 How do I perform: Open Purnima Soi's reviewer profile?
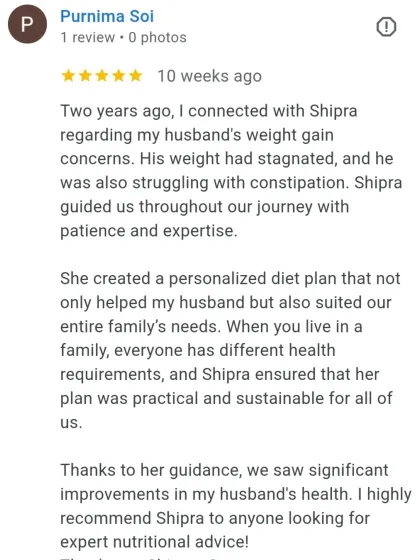point(107,16)
